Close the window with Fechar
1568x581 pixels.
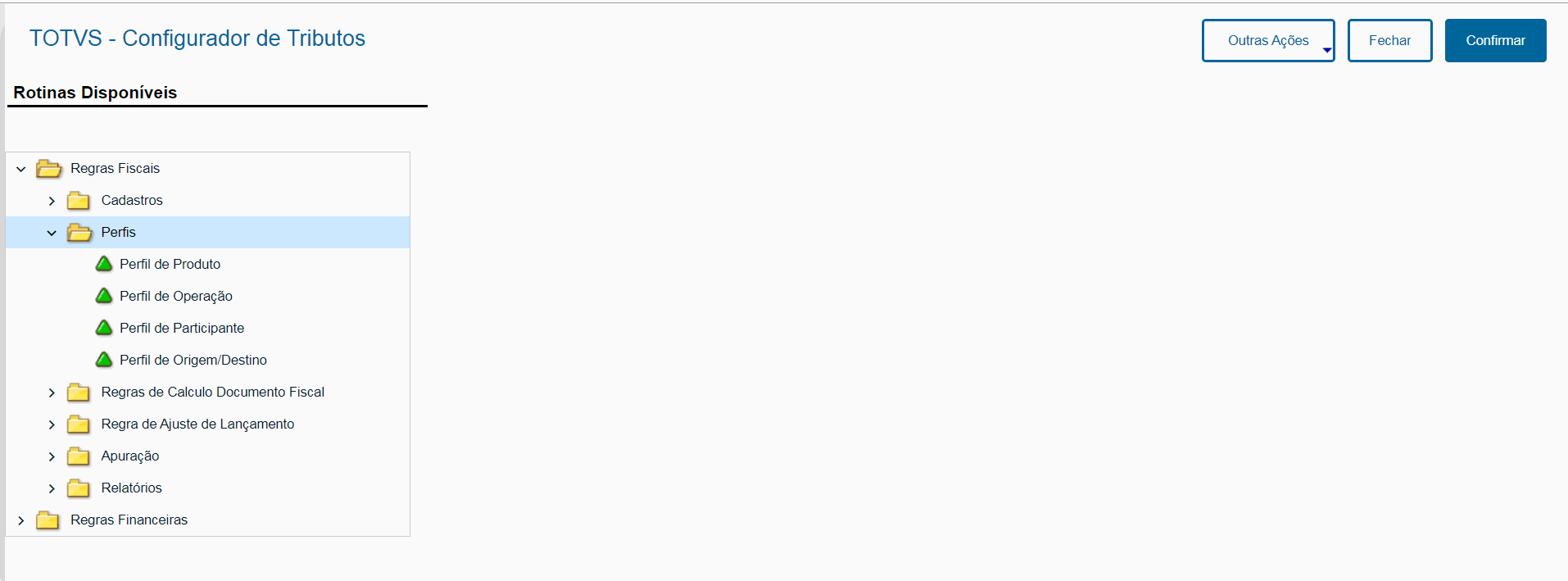pos(1389,41)
